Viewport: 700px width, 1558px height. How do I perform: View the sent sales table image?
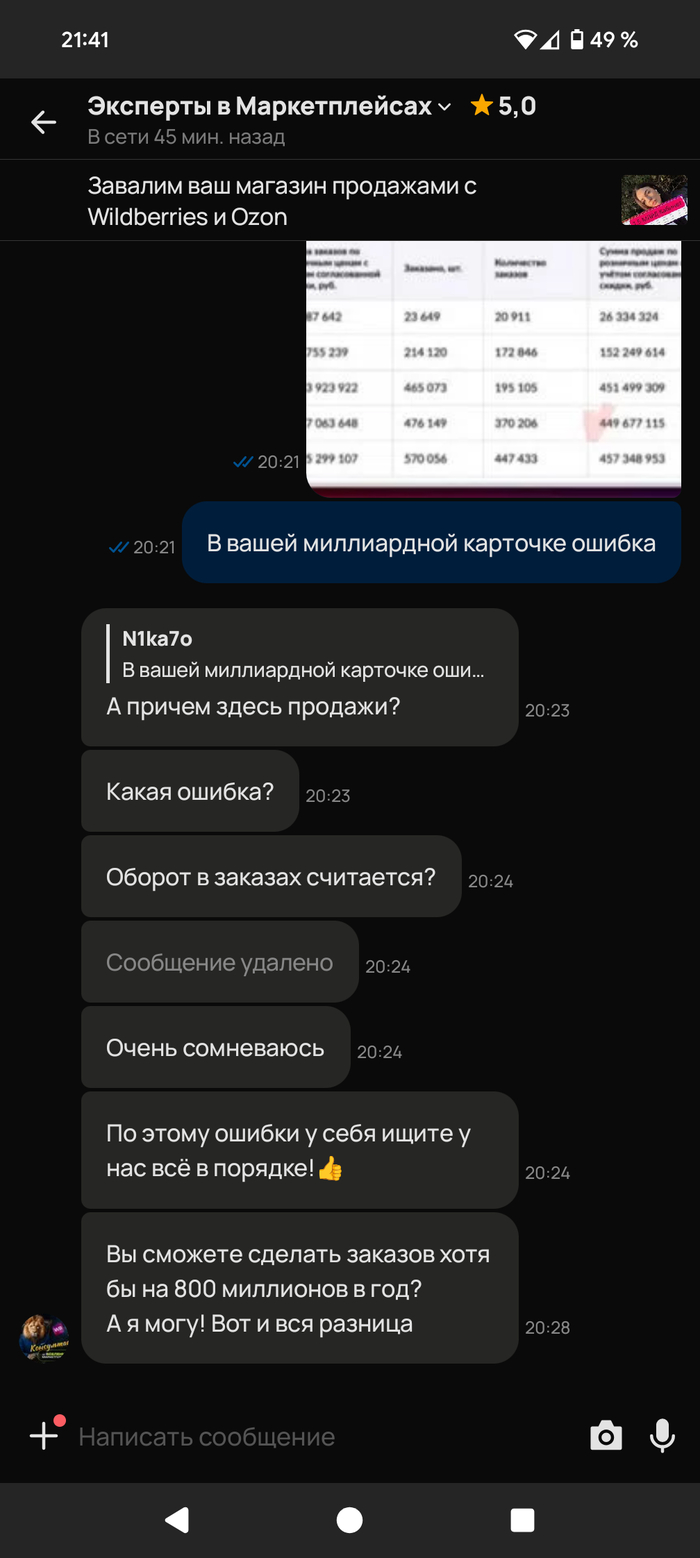pos(493,368)
